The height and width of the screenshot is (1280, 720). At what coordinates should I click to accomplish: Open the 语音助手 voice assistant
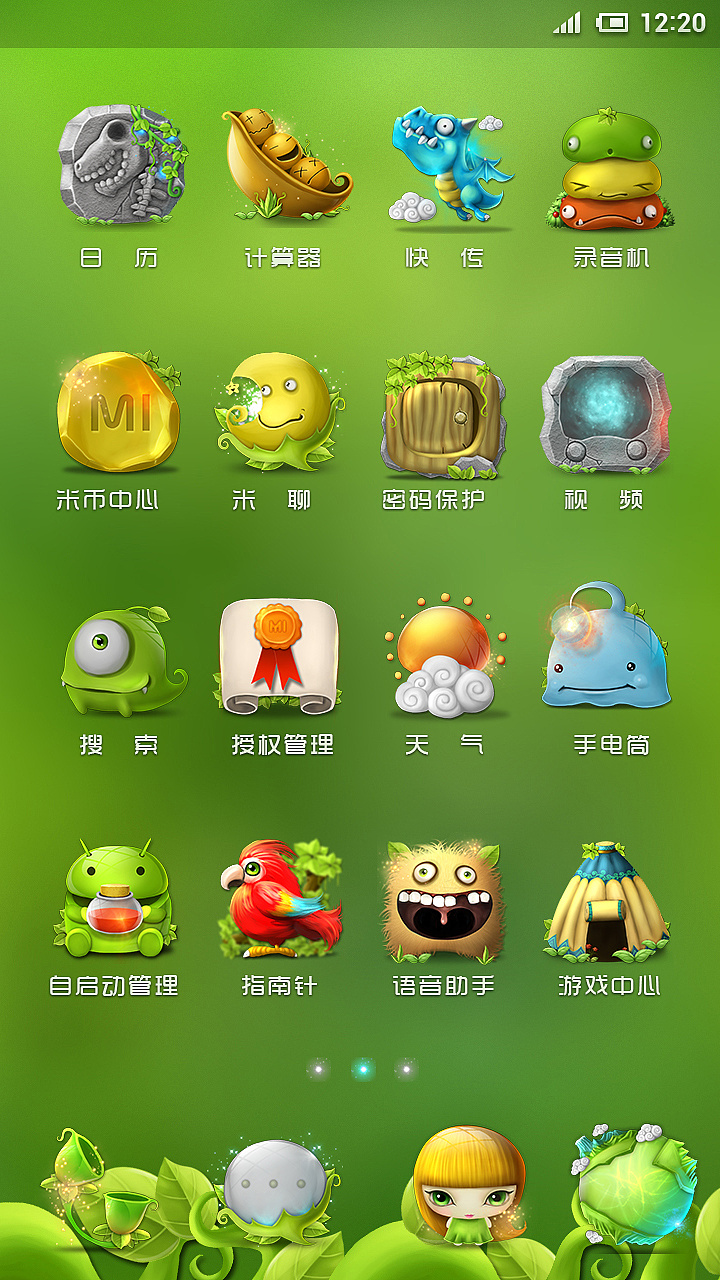(444, 900)
